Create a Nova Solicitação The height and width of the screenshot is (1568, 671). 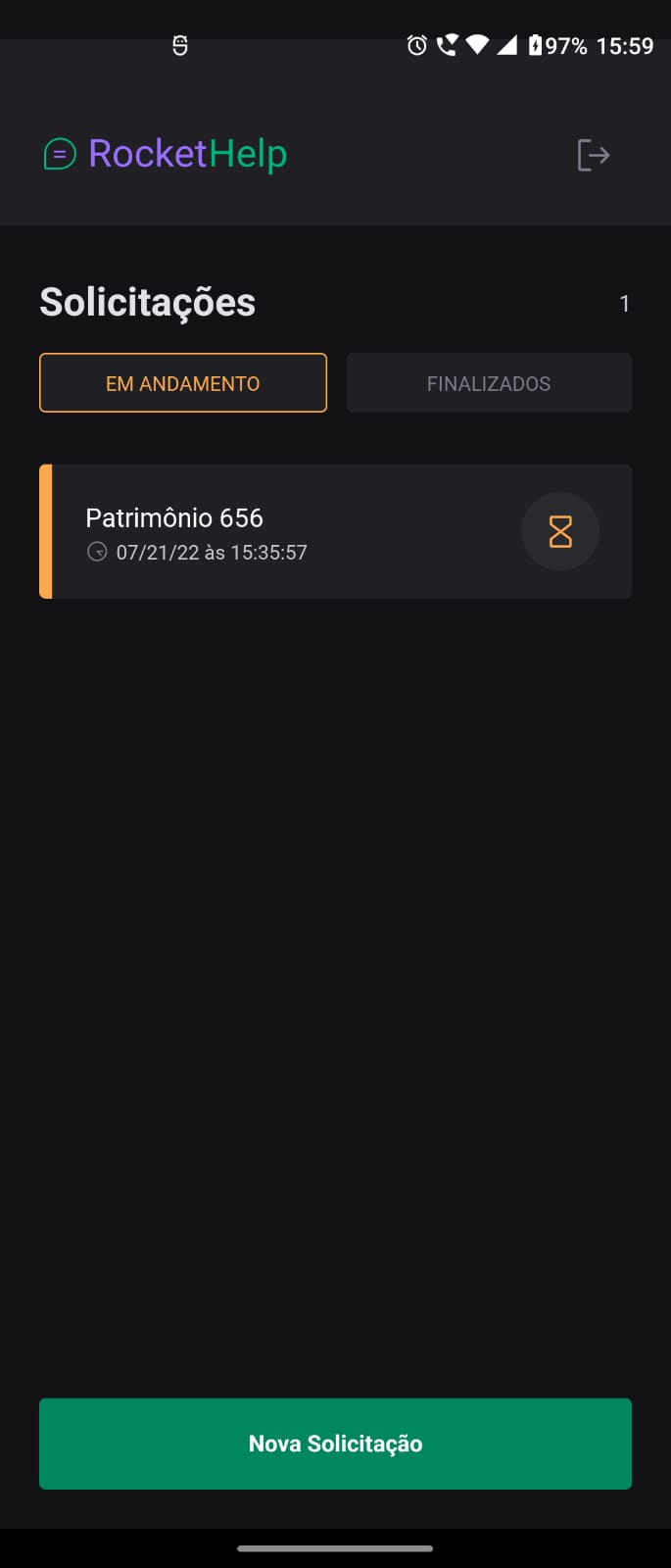pyautogui.click(x=335, y=1444)
